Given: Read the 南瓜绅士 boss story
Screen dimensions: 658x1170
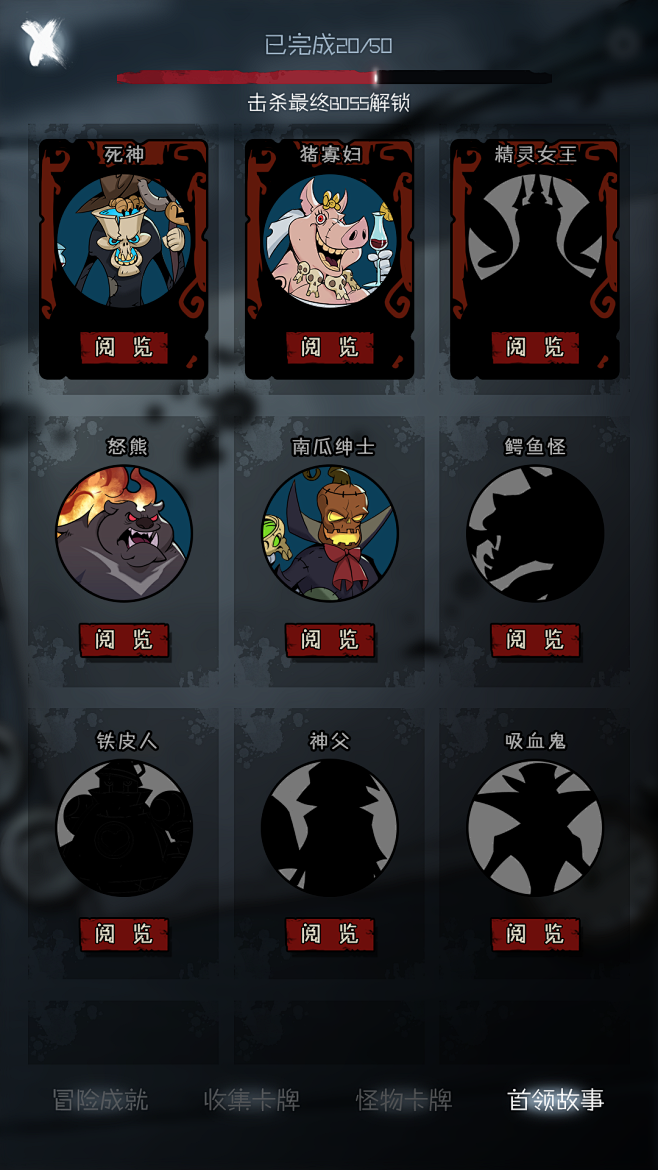Looking at the screenshot, I should [330, 640].
